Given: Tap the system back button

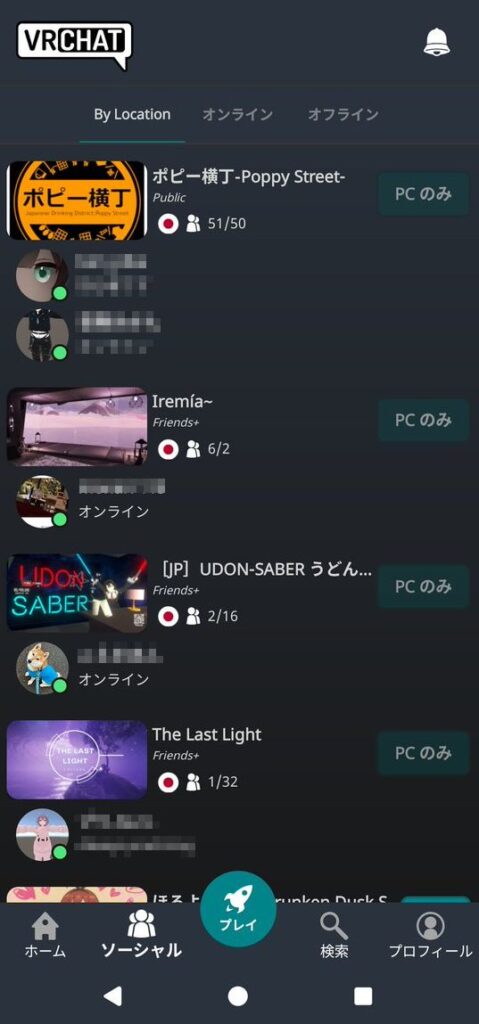Looking at the screenshot, I should (113, 995).
